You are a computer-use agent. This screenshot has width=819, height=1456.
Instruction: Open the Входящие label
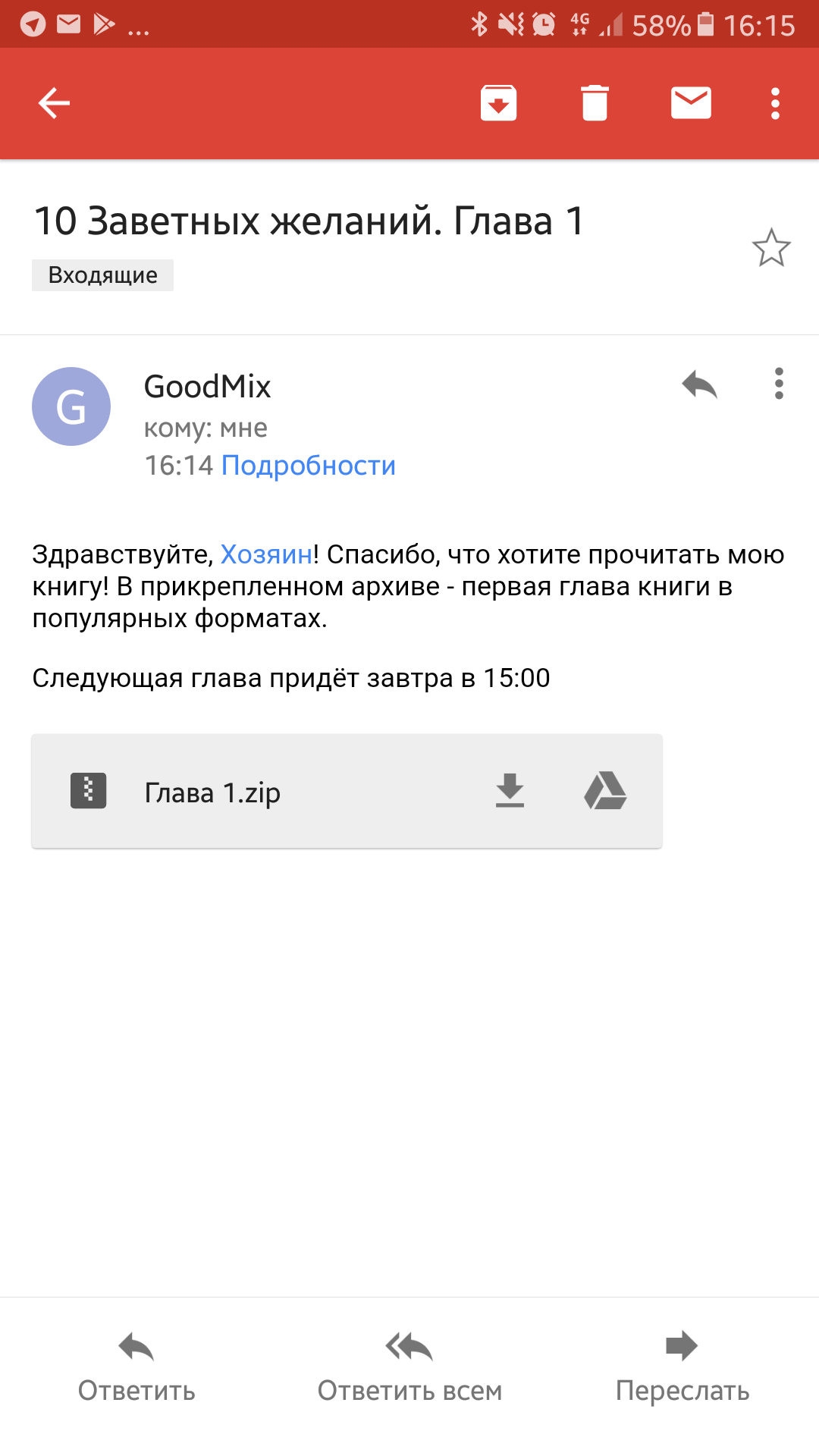[x=102, y=275]
